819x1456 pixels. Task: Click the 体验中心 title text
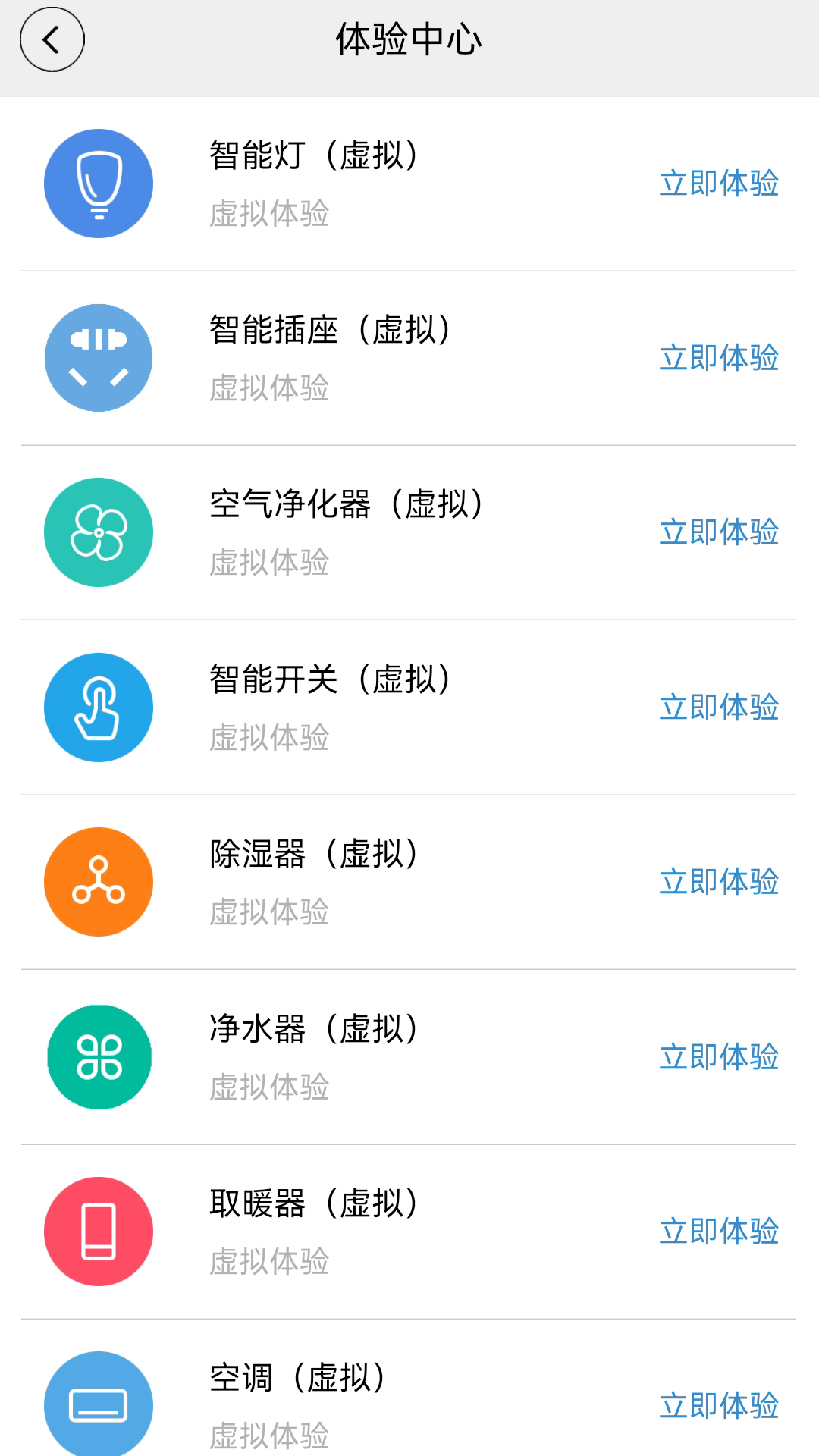(409, 39)
